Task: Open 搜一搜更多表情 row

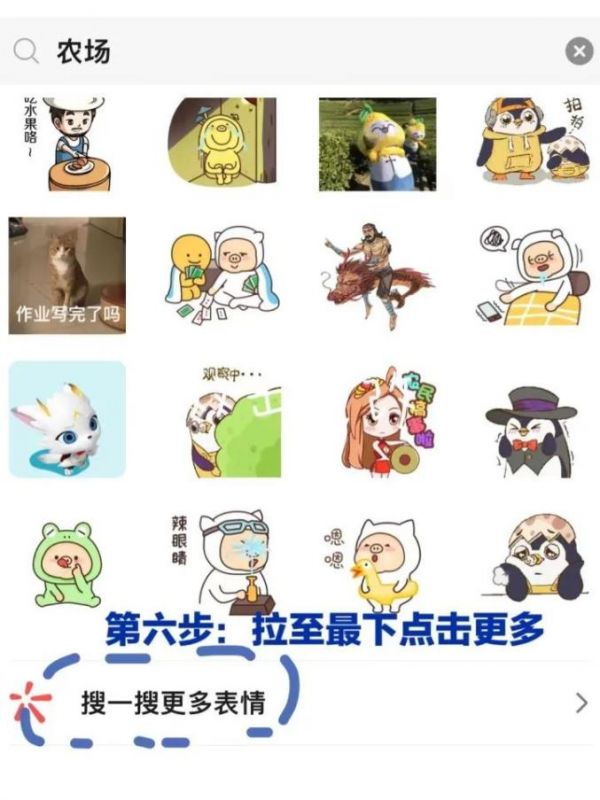Action: pyautogui.click(x=300, y=703)
